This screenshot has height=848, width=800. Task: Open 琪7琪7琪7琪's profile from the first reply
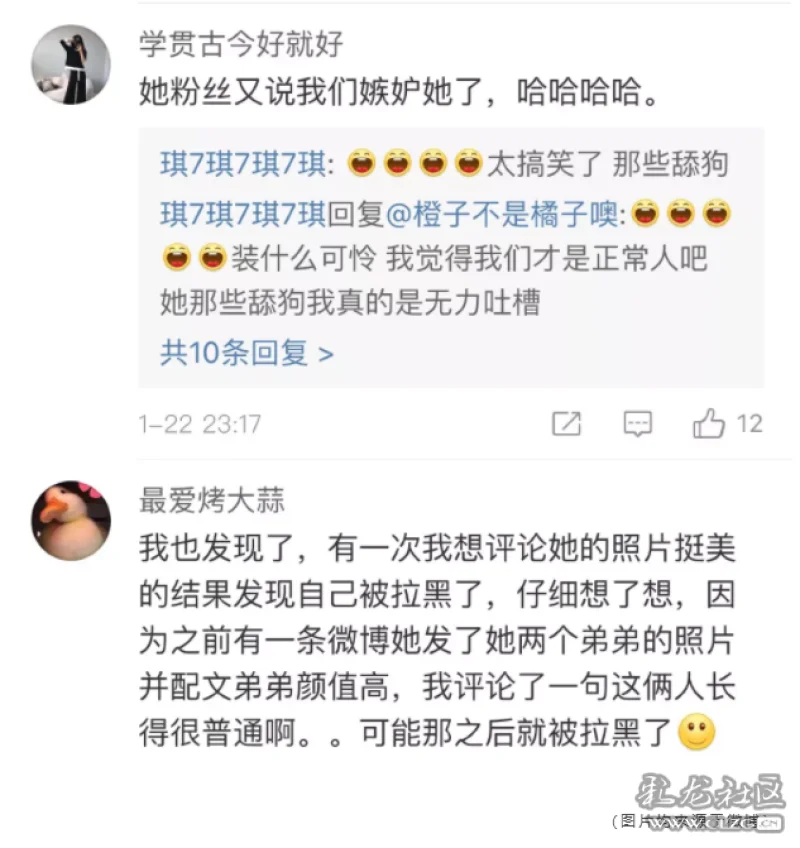coord(244,164)
